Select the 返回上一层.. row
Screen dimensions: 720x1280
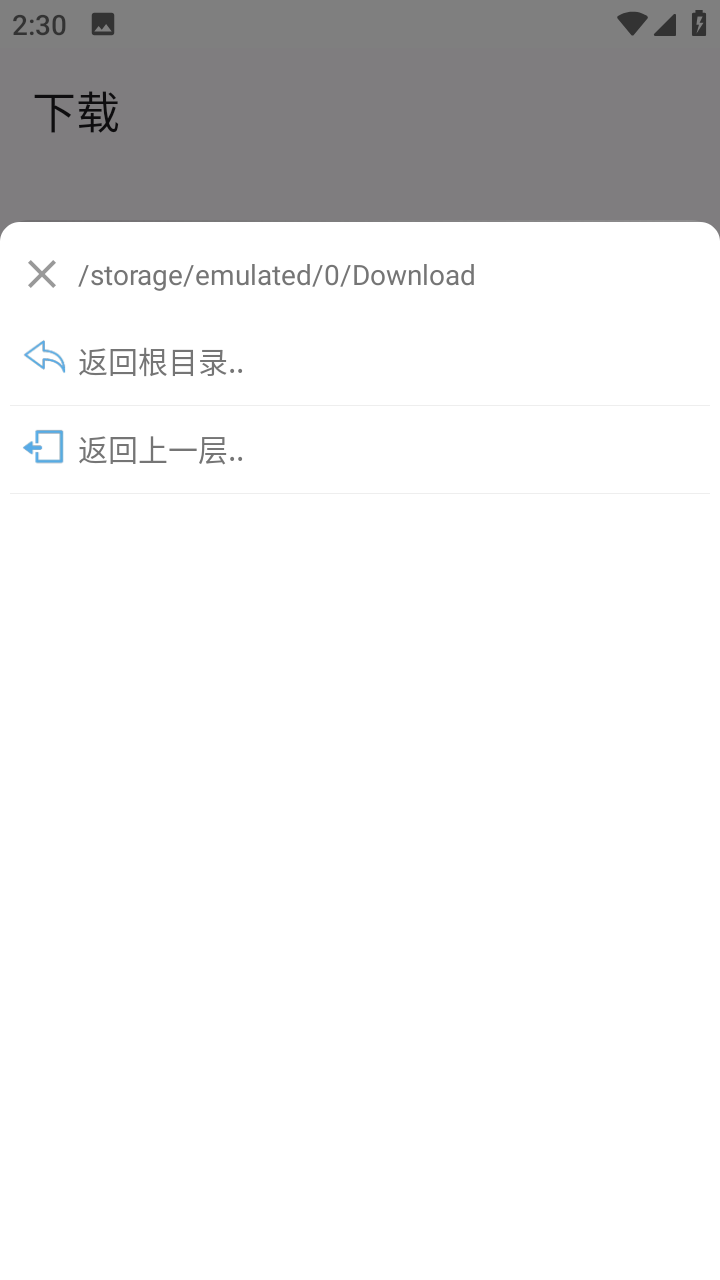[360, 449]
